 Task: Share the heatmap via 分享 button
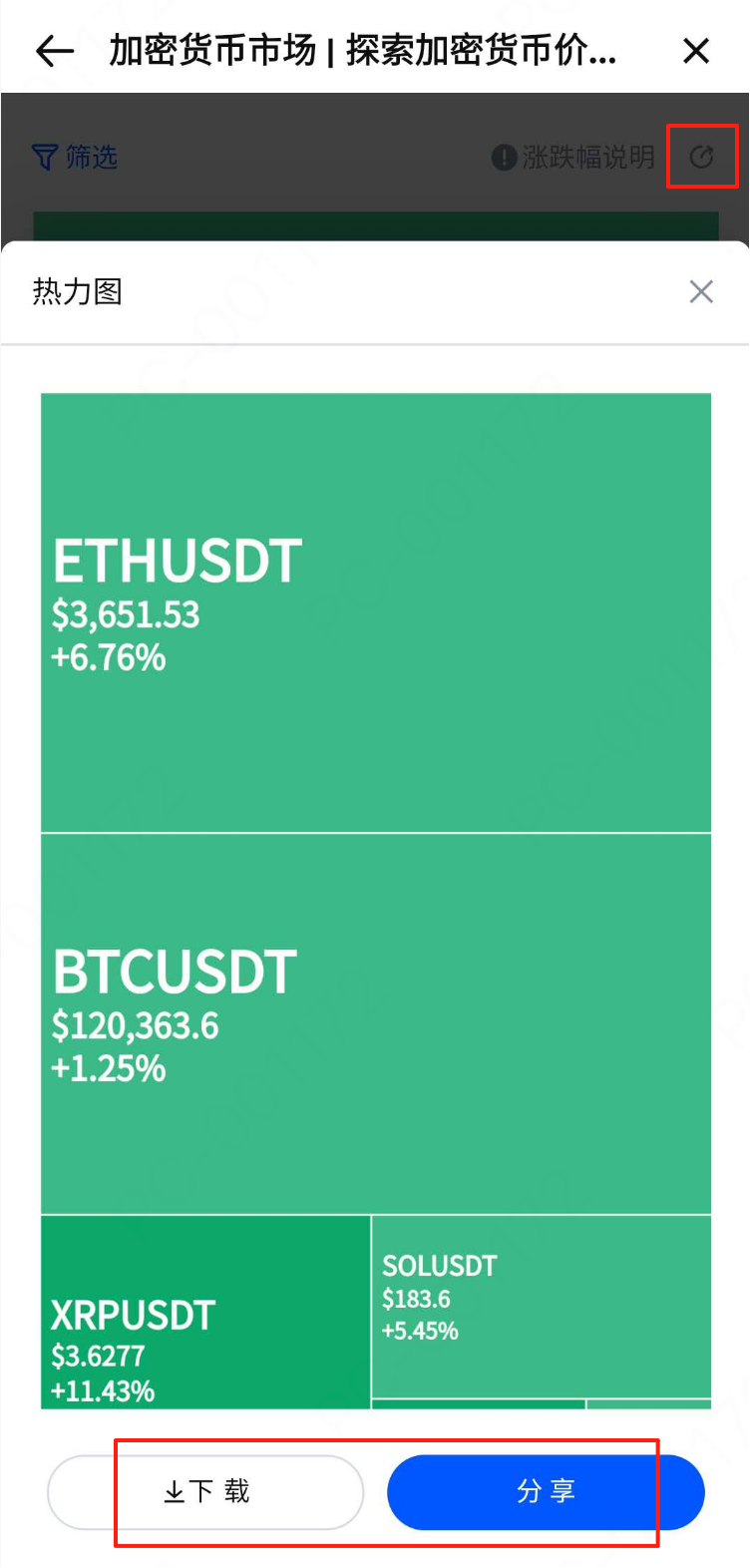click(x=546, y=1491)
